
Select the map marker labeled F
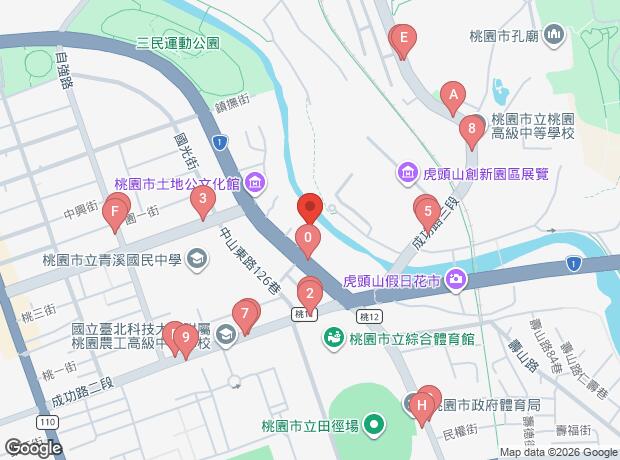tap(116, 211)
